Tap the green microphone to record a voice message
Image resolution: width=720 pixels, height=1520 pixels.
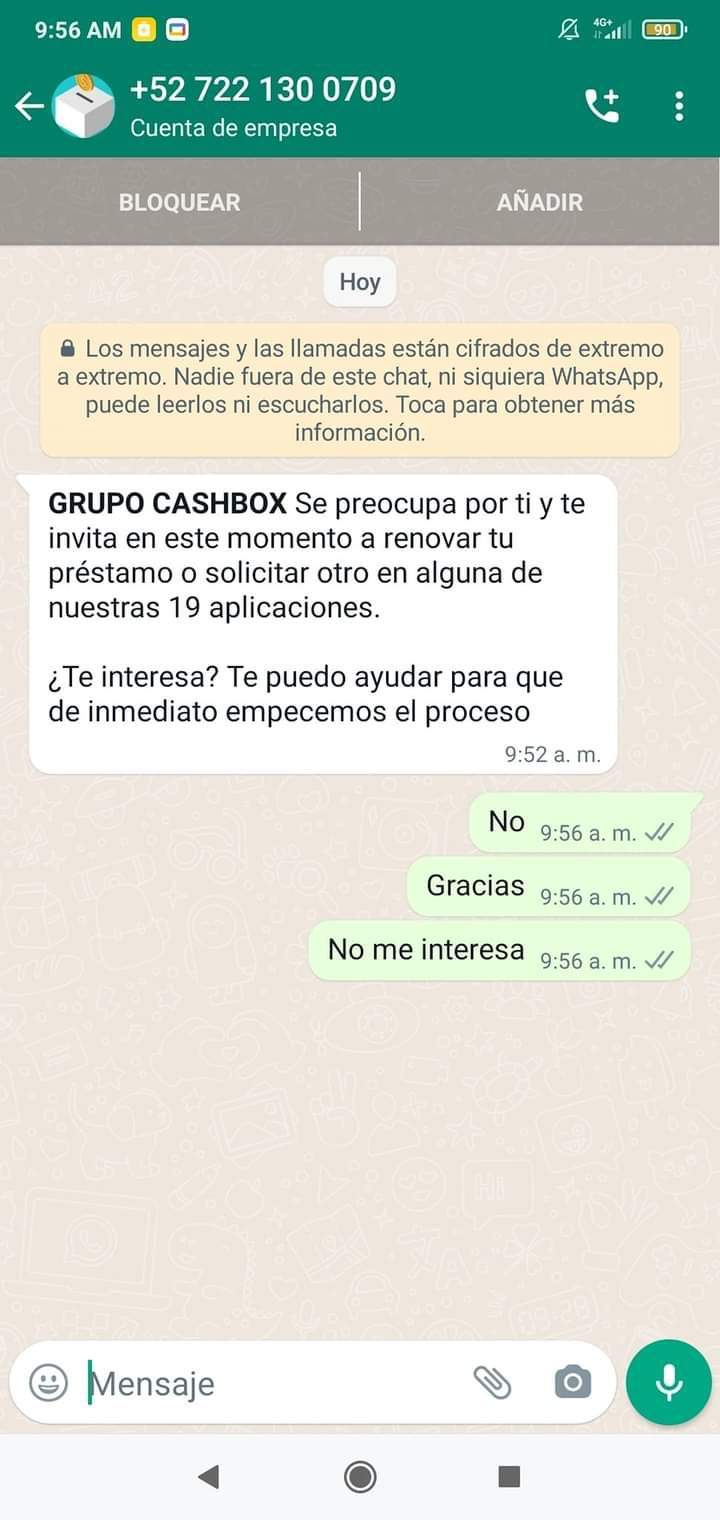click(669, 1382)
